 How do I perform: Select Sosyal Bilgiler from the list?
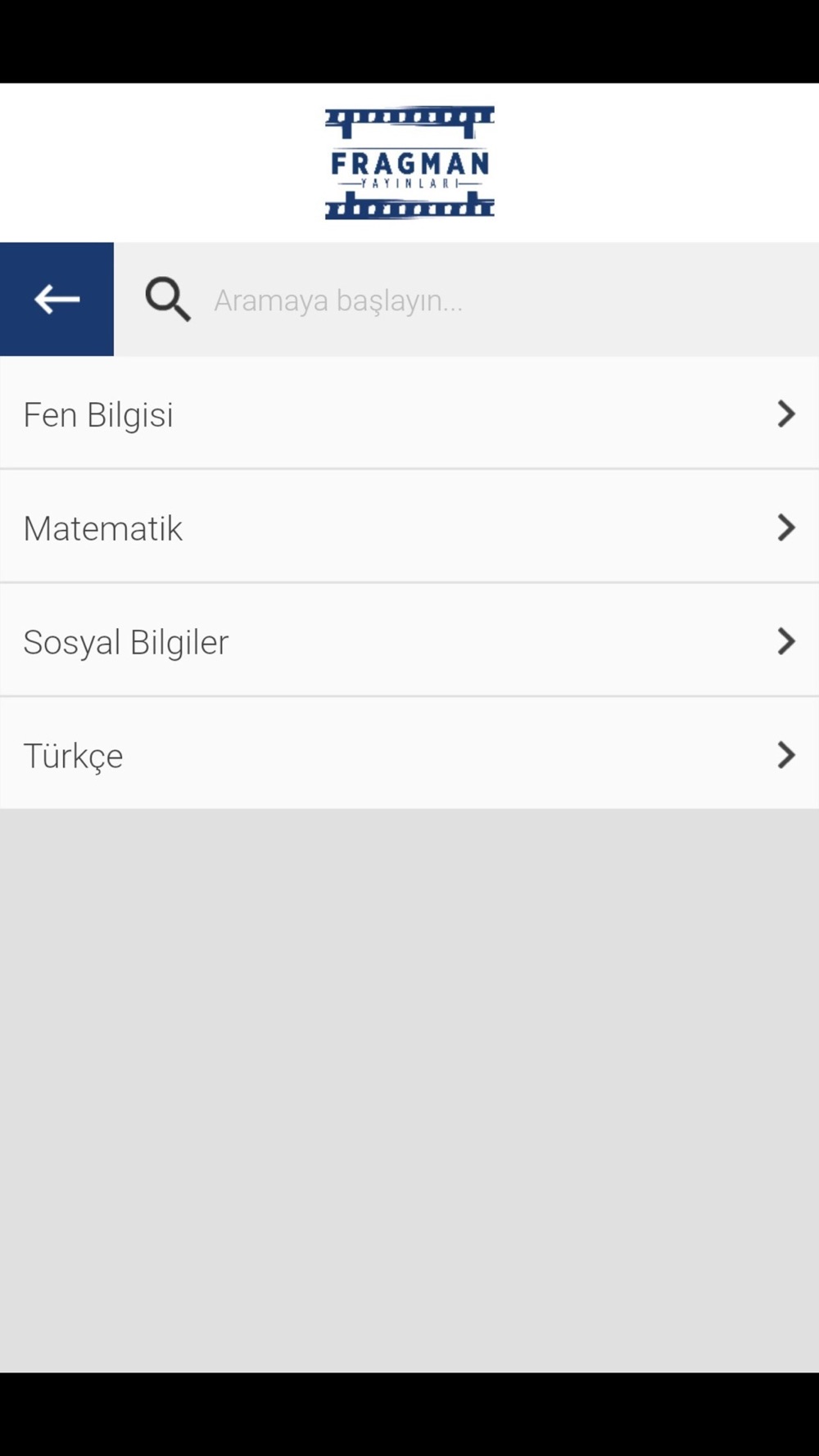coord(409,641)
